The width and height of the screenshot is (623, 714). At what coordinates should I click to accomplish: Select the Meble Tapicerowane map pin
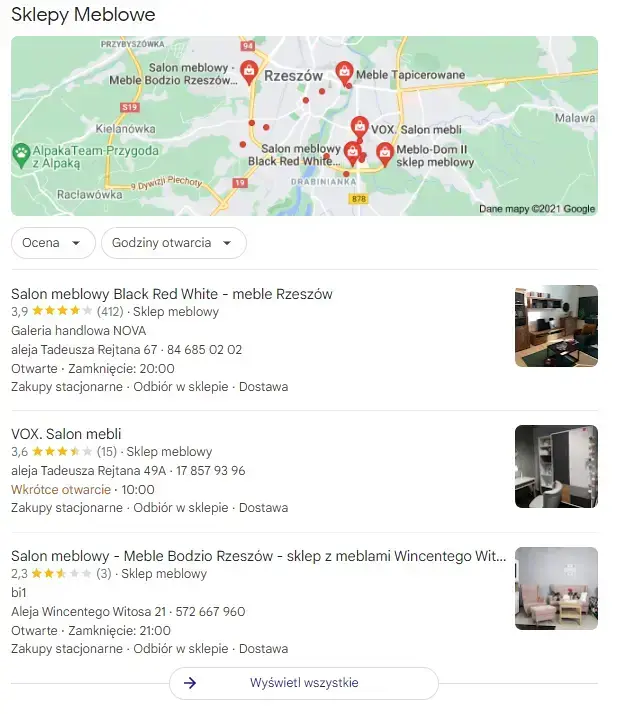coord(344,71)
